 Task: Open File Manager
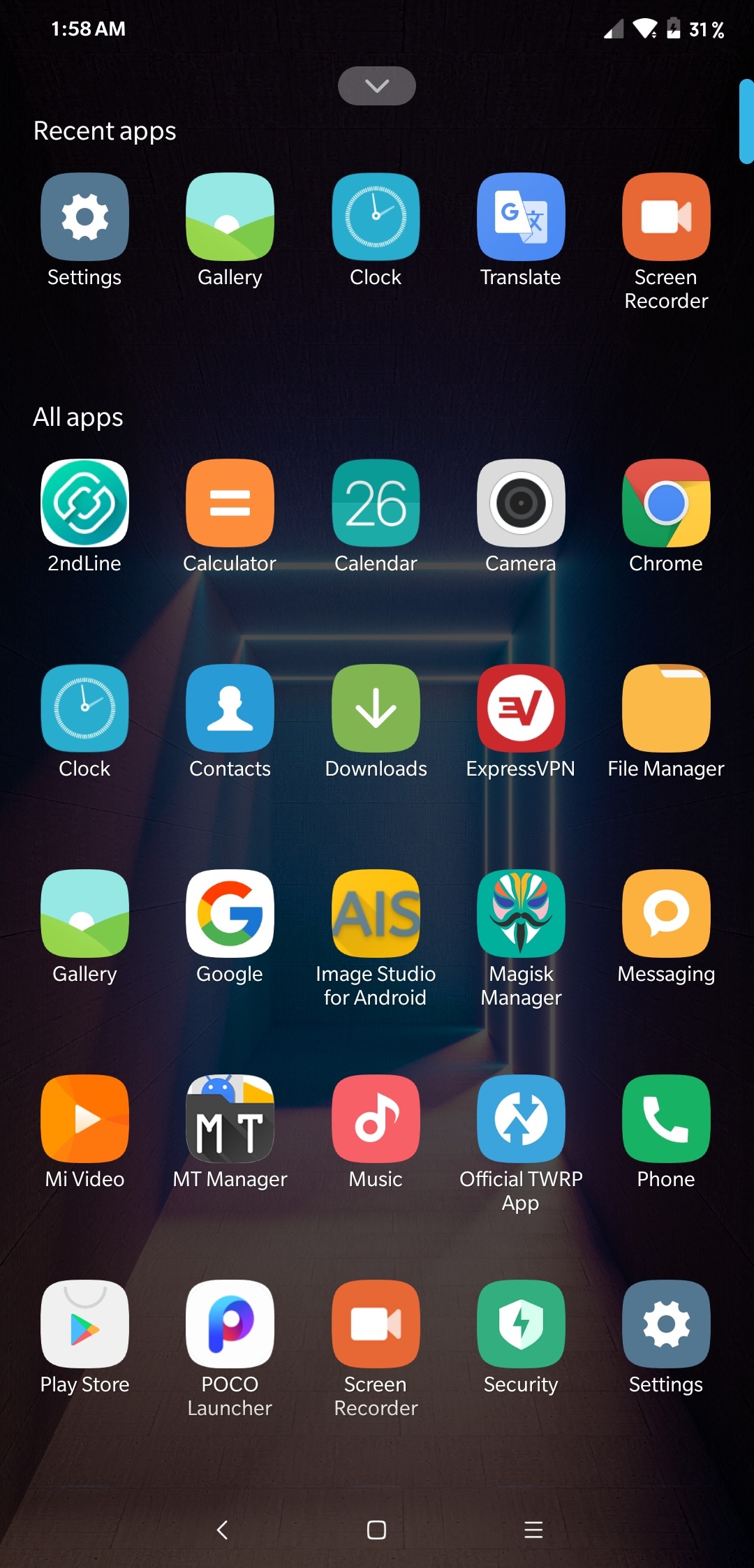point(666,708)
